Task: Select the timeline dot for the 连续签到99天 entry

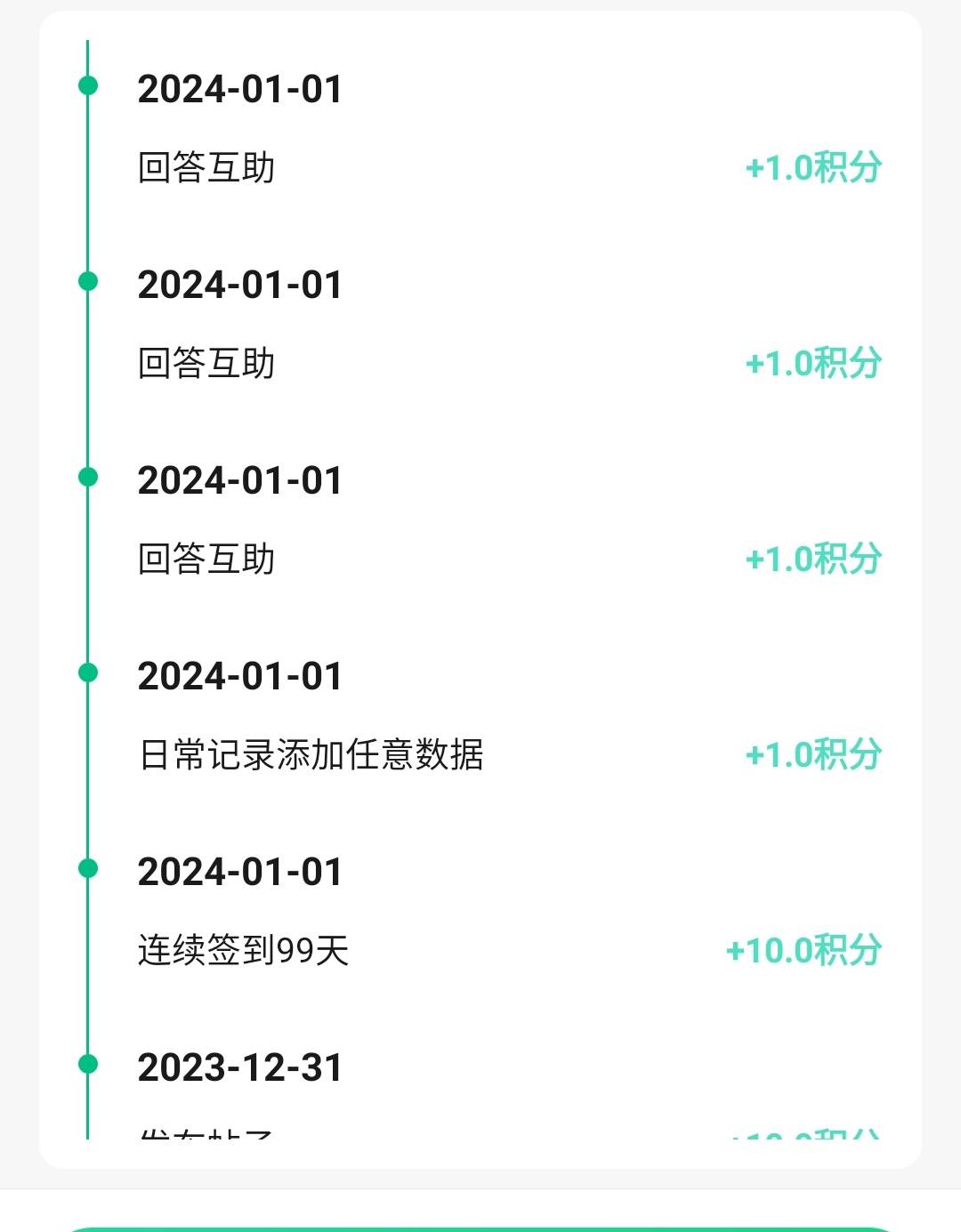Action: (x=86, y=869)
